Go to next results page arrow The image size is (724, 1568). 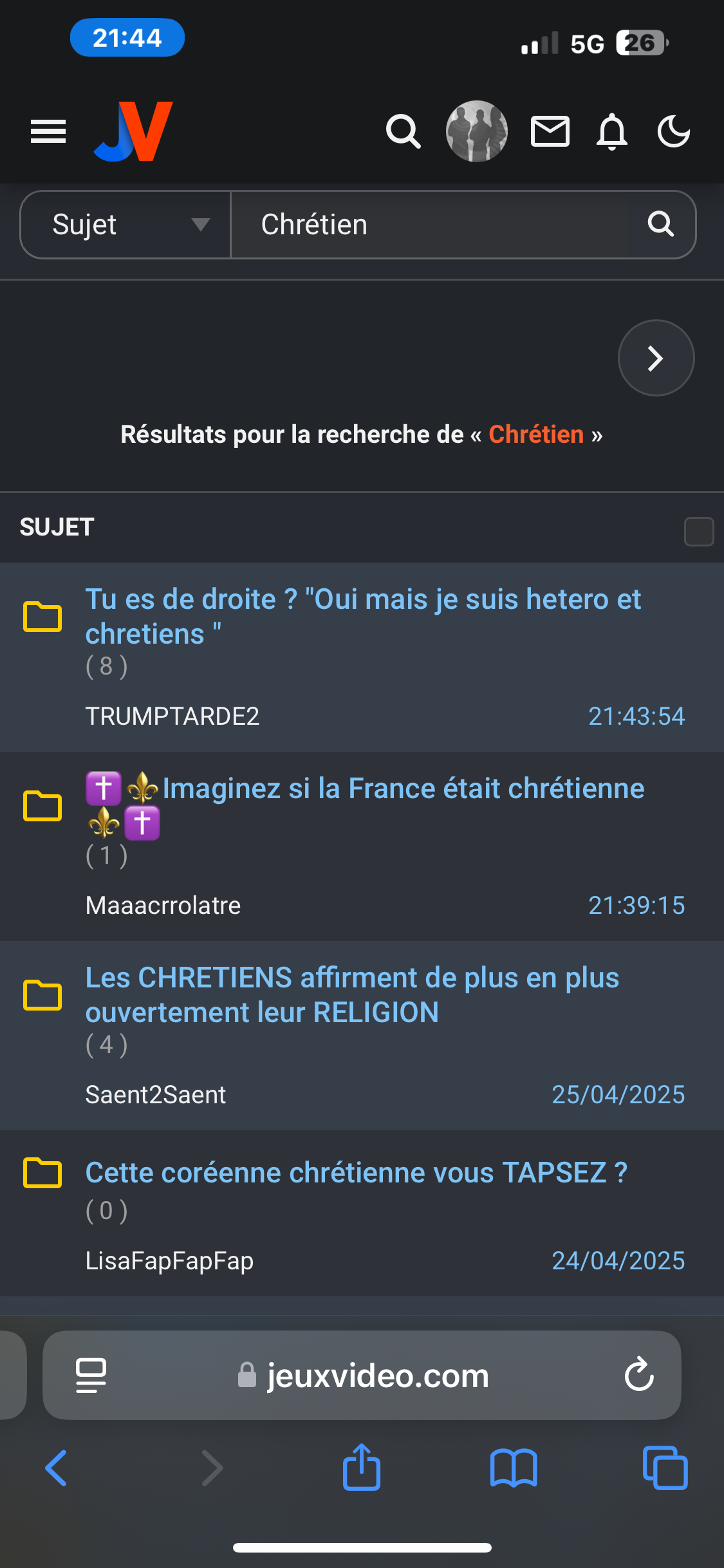656,358
